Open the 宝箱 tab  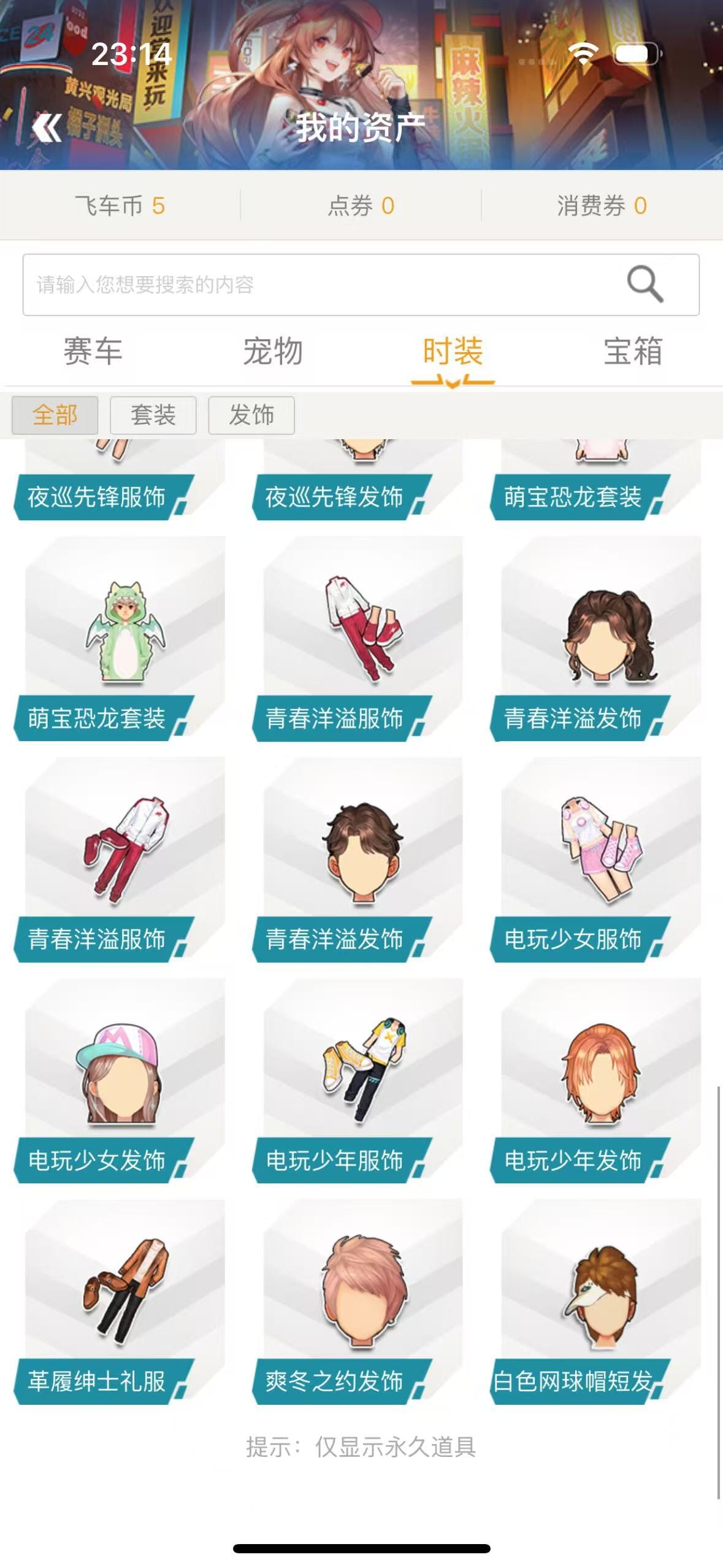pyautogui.click(x=633, y=352)
